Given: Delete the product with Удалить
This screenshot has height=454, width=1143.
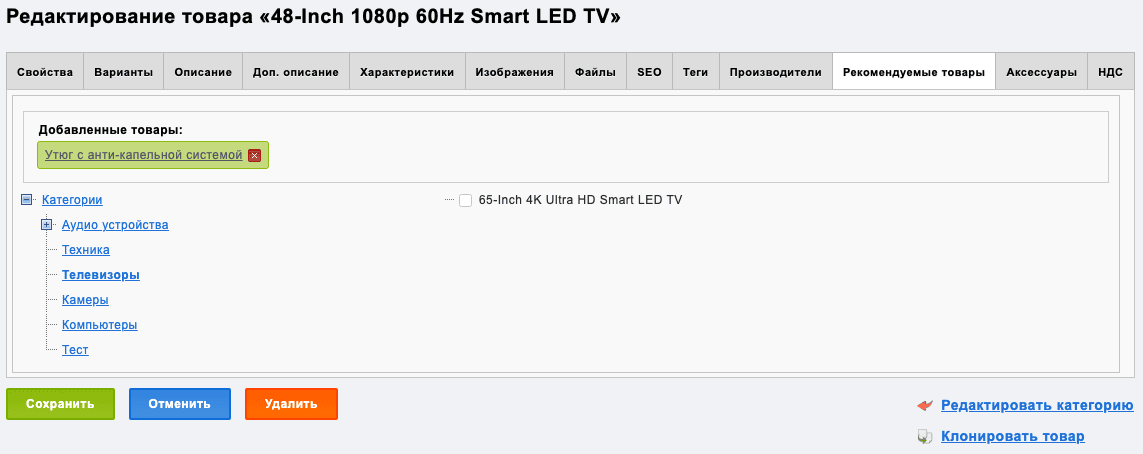Looking at the screenshot, I should pyautogui.click(x=291, y=404).
